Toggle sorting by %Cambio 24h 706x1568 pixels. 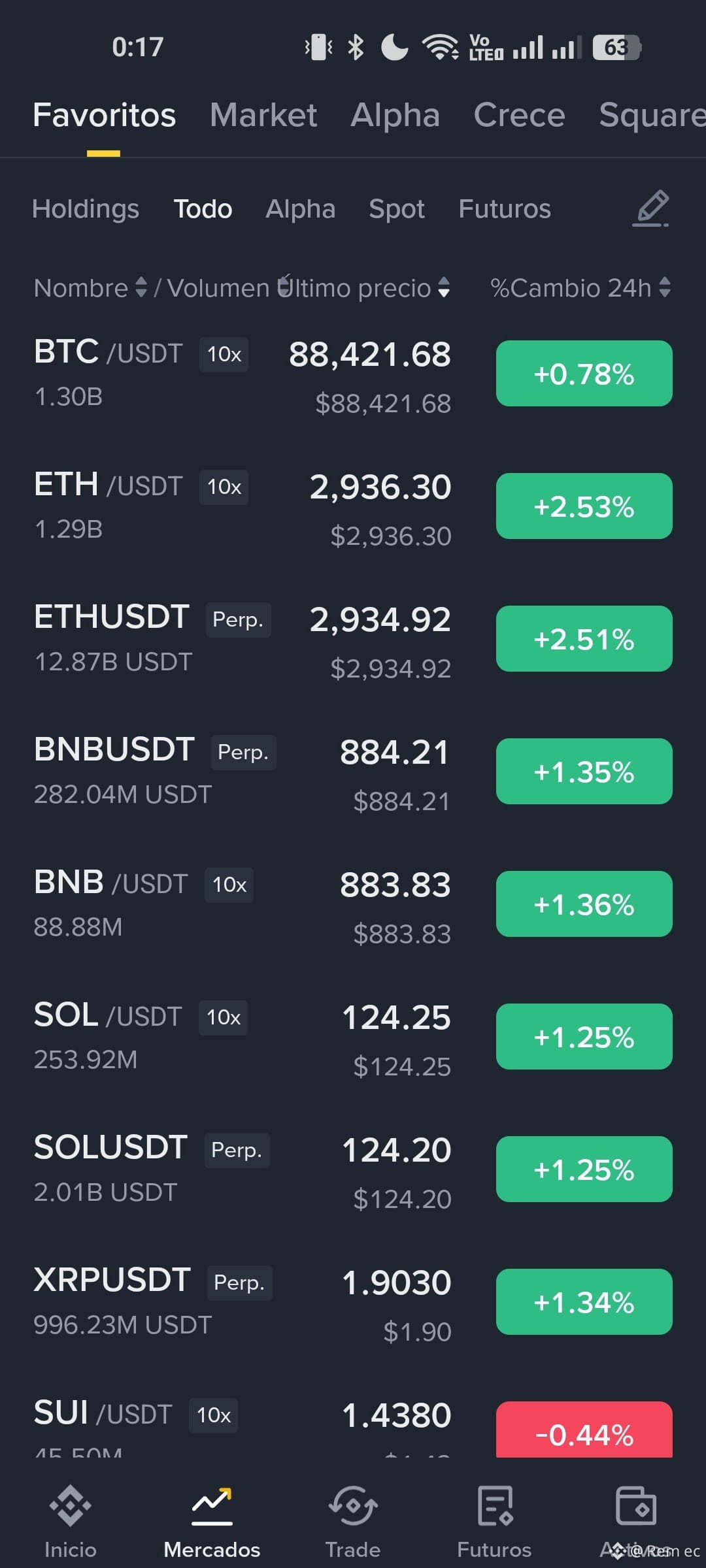579,287
